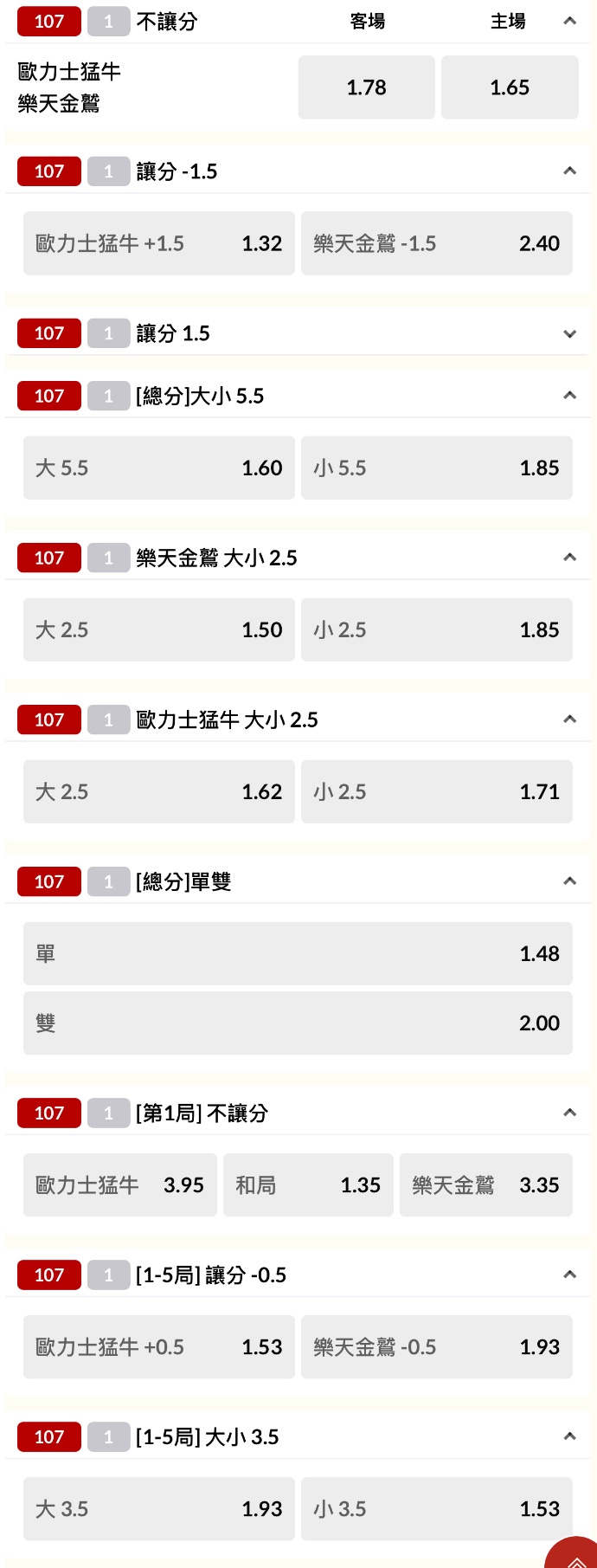
Task: Pick 小 2.5 at 1.71 for 歐力士猛牛
Action: point(436,791)
